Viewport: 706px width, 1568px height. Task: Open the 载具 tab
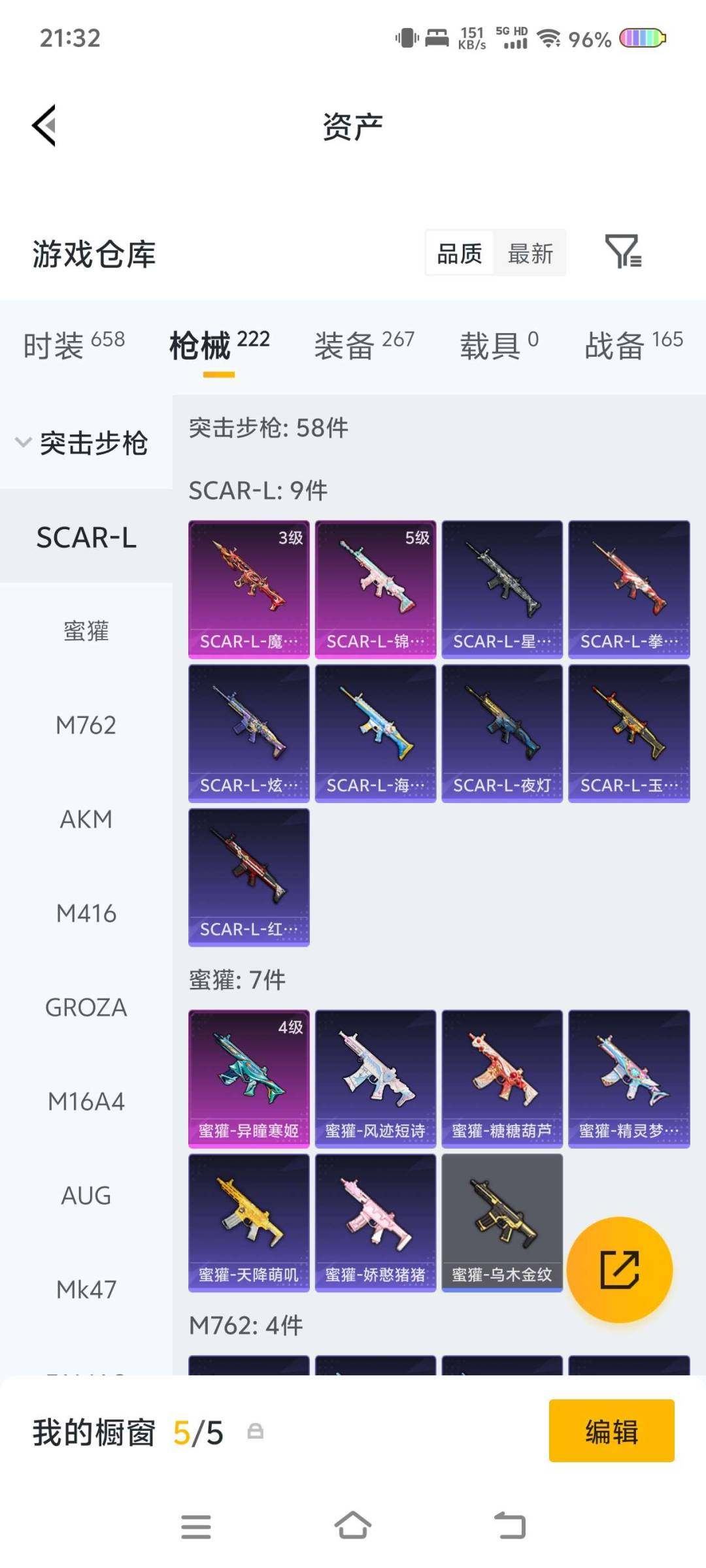click(x=499, y=344)
